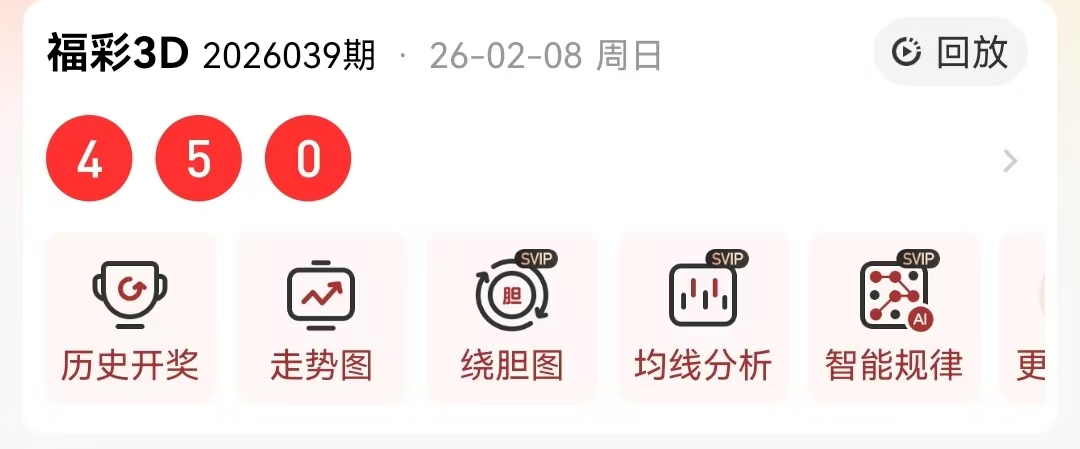Open 均线分析 moving average analysis
1080x449 pixels.
pos(703,318)
